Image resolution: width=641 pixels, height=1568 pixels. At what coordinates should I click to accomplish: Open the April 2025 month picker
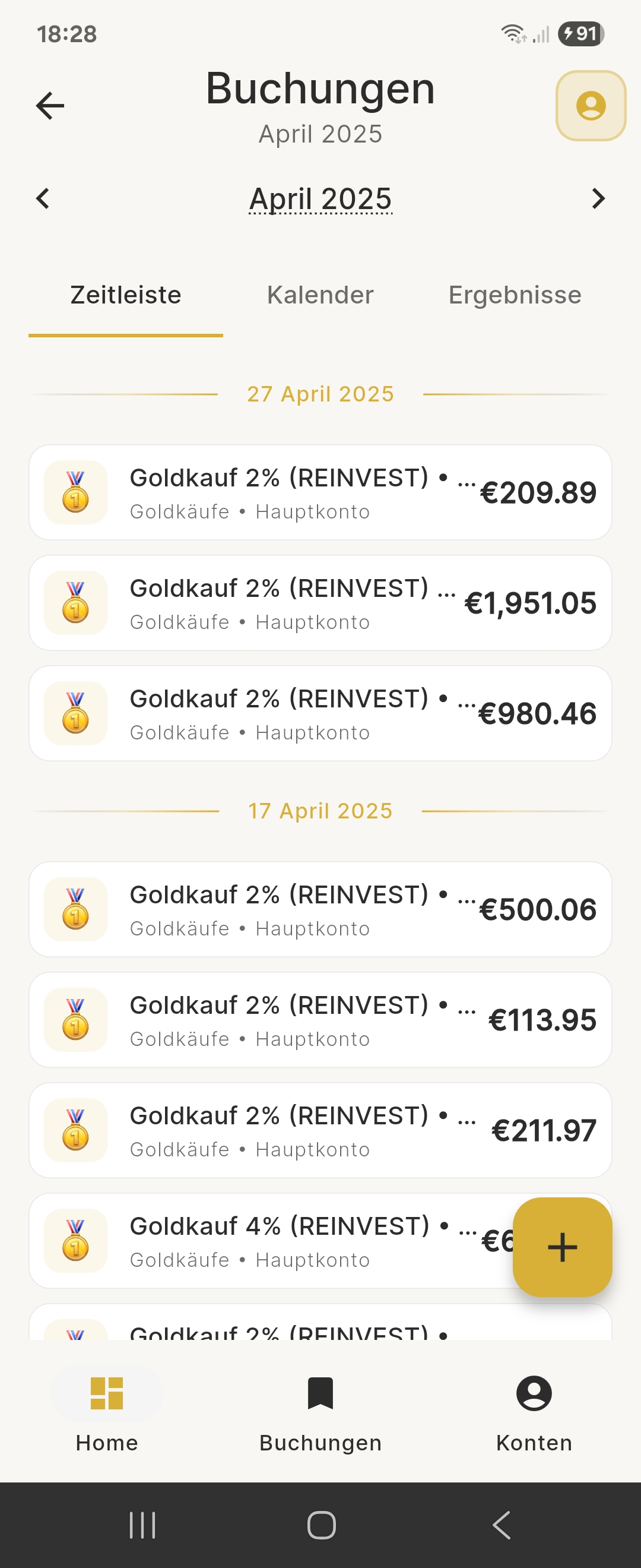coord(320,198)
